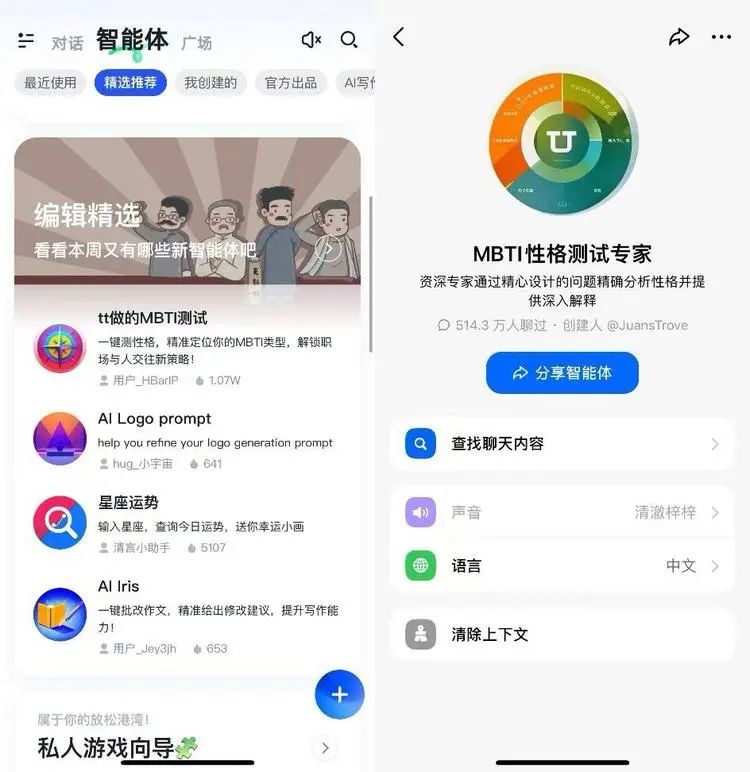Screen dimensions: 750x772
Task: Open the filter icon at top left
Action: [x=24, y=38]
